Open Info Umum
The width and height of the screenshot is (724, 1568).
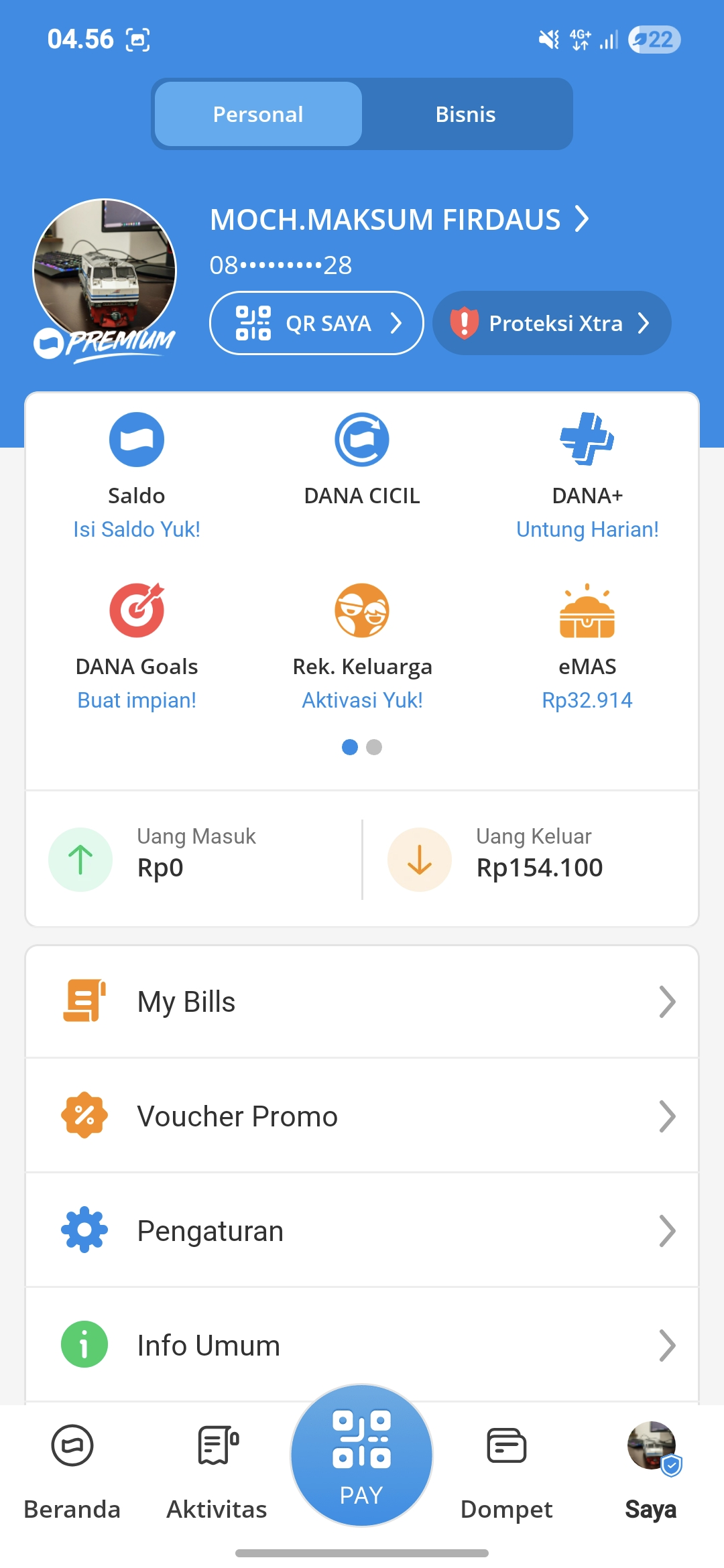coord(362,1345)
